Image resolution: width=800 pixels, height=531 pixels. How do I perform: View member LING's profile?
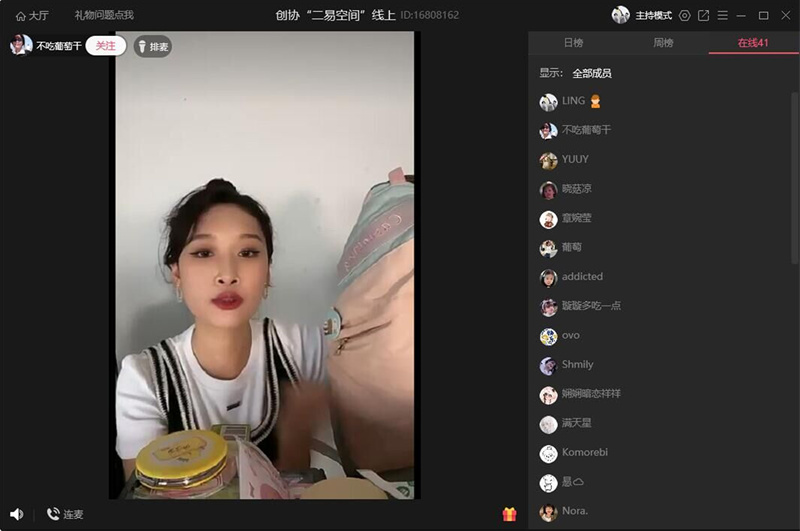click(x=573, y=101)
